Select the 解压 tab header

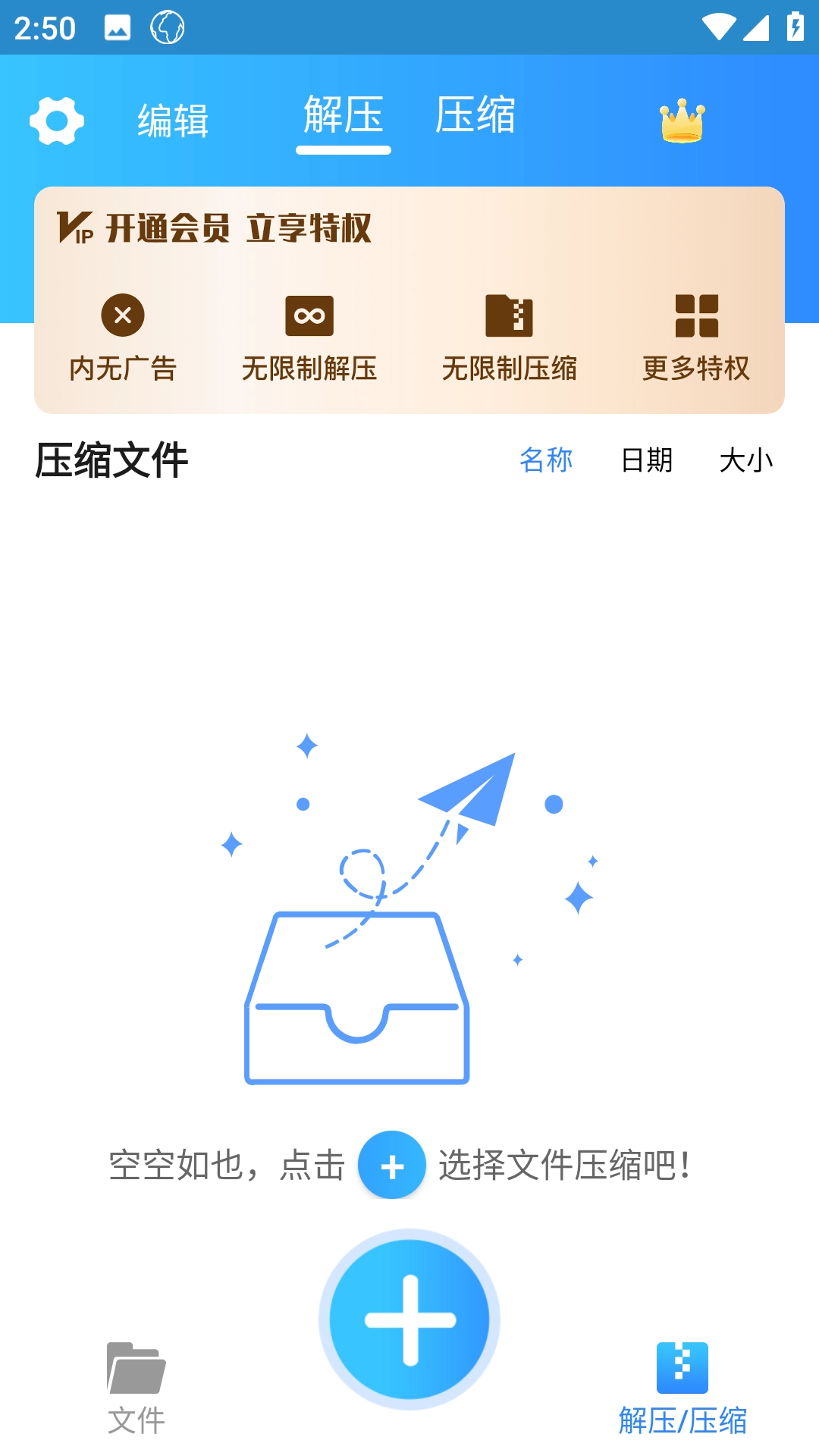tap(343, 115)
